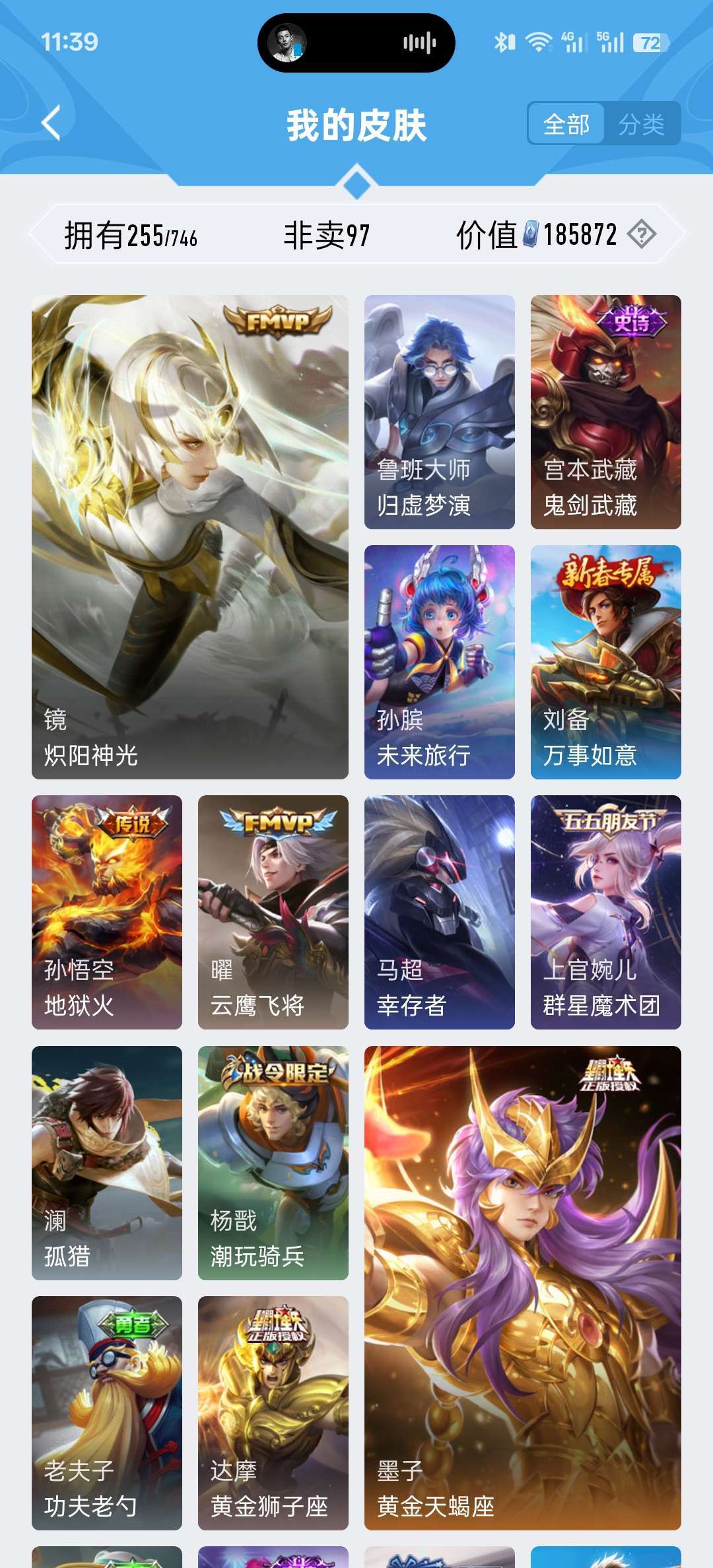The width and height of the screenshot is (713, 1568).
Task: Open the 墨子 黄金天蝎座 skin card
Action: point(522,1287)
